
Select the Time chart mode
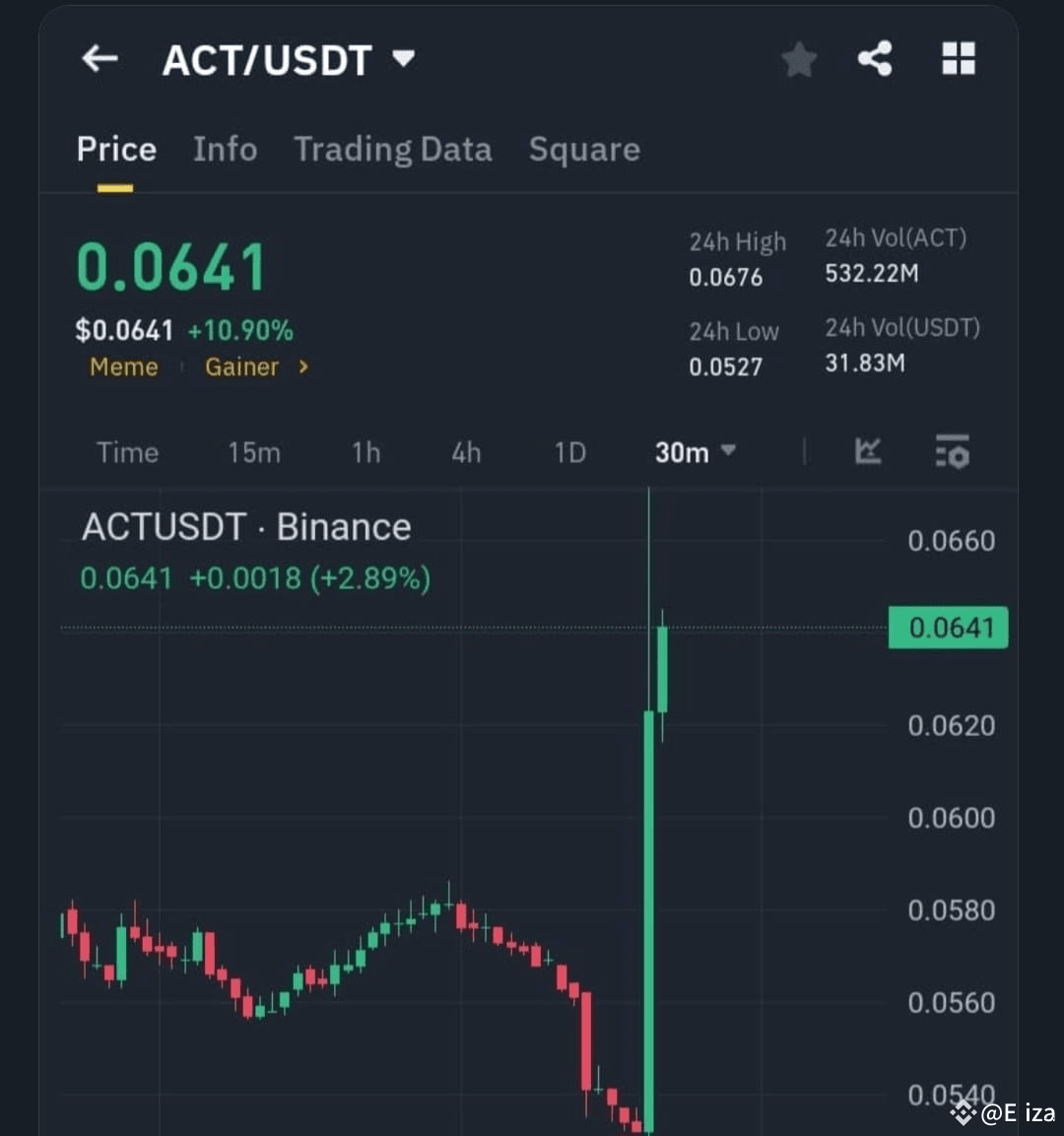pos(127,452)
